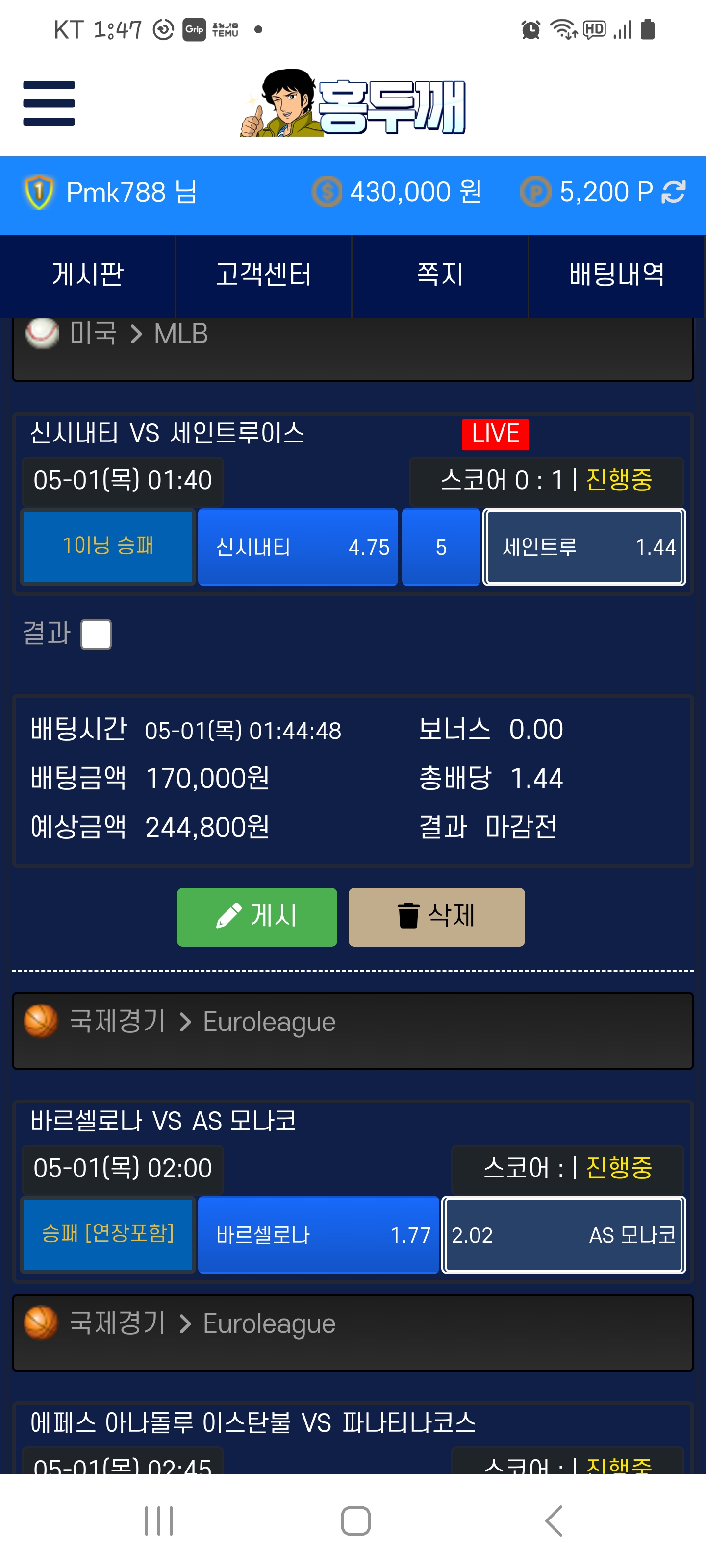Select 세인트루 1.44 odds
The width and height of the screenshot is (706, 1568).
tap(584, 547)
